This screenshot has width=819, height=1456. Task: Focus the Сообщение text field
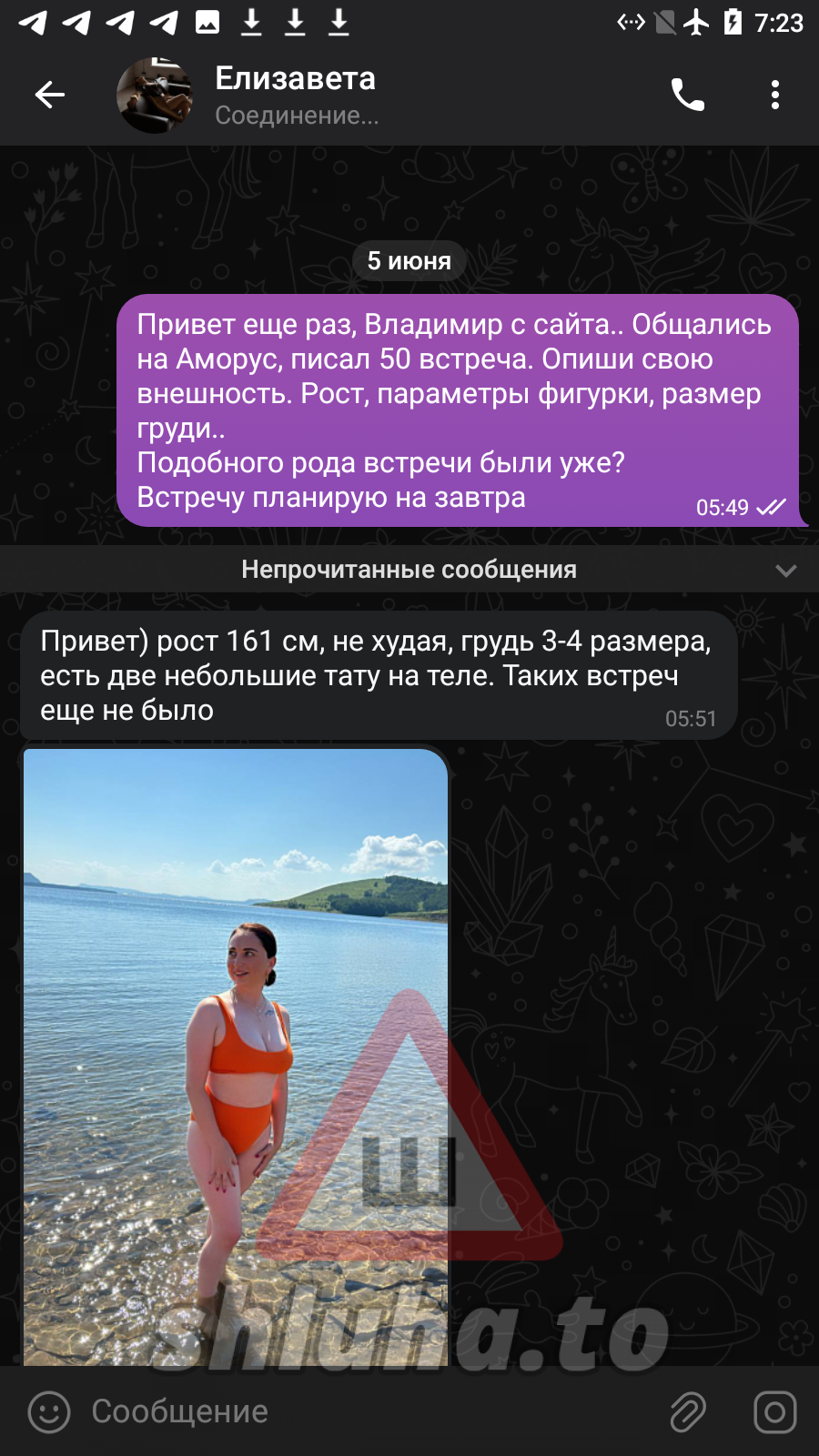[364, 1412]
